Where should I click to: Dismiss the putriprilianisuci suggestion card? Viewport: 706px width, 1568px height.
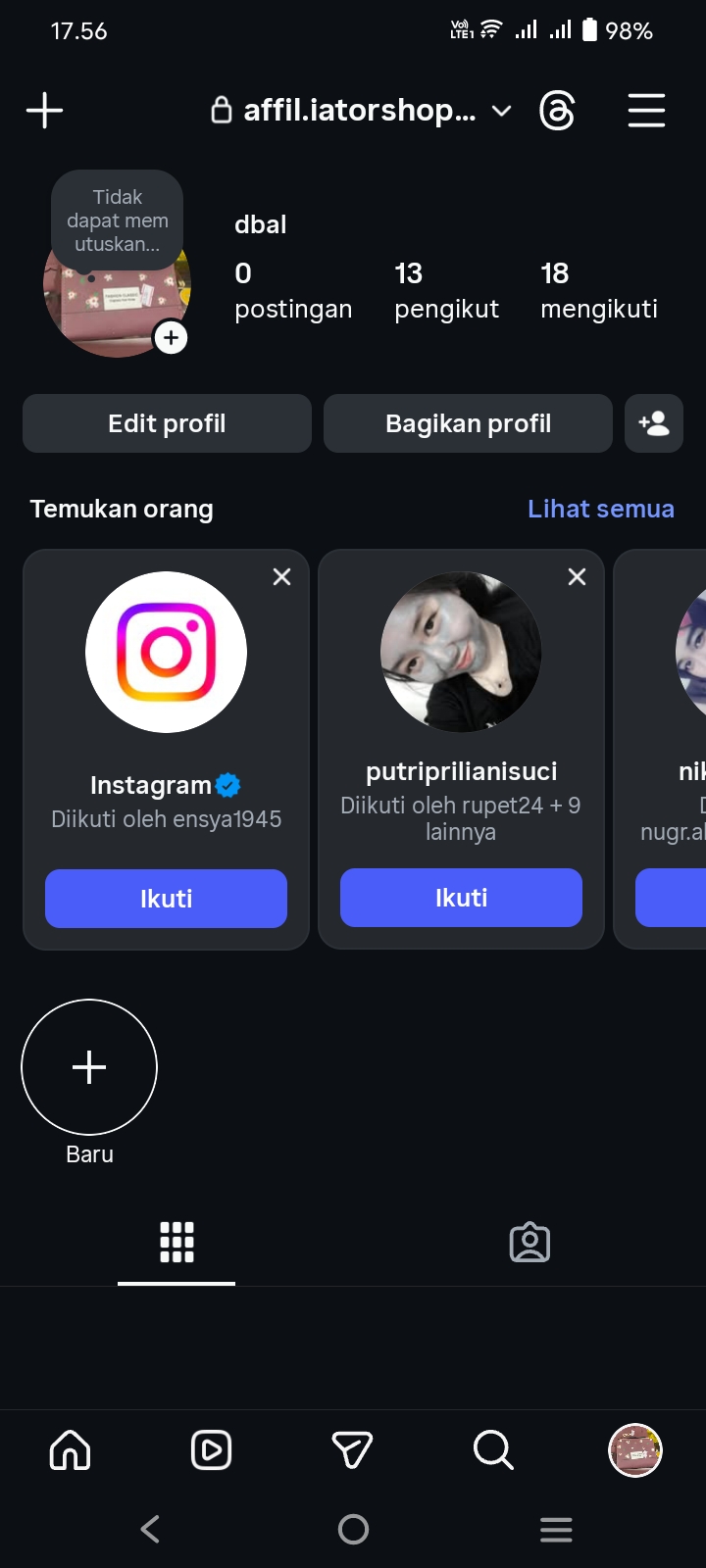click(x=577, y=577)
